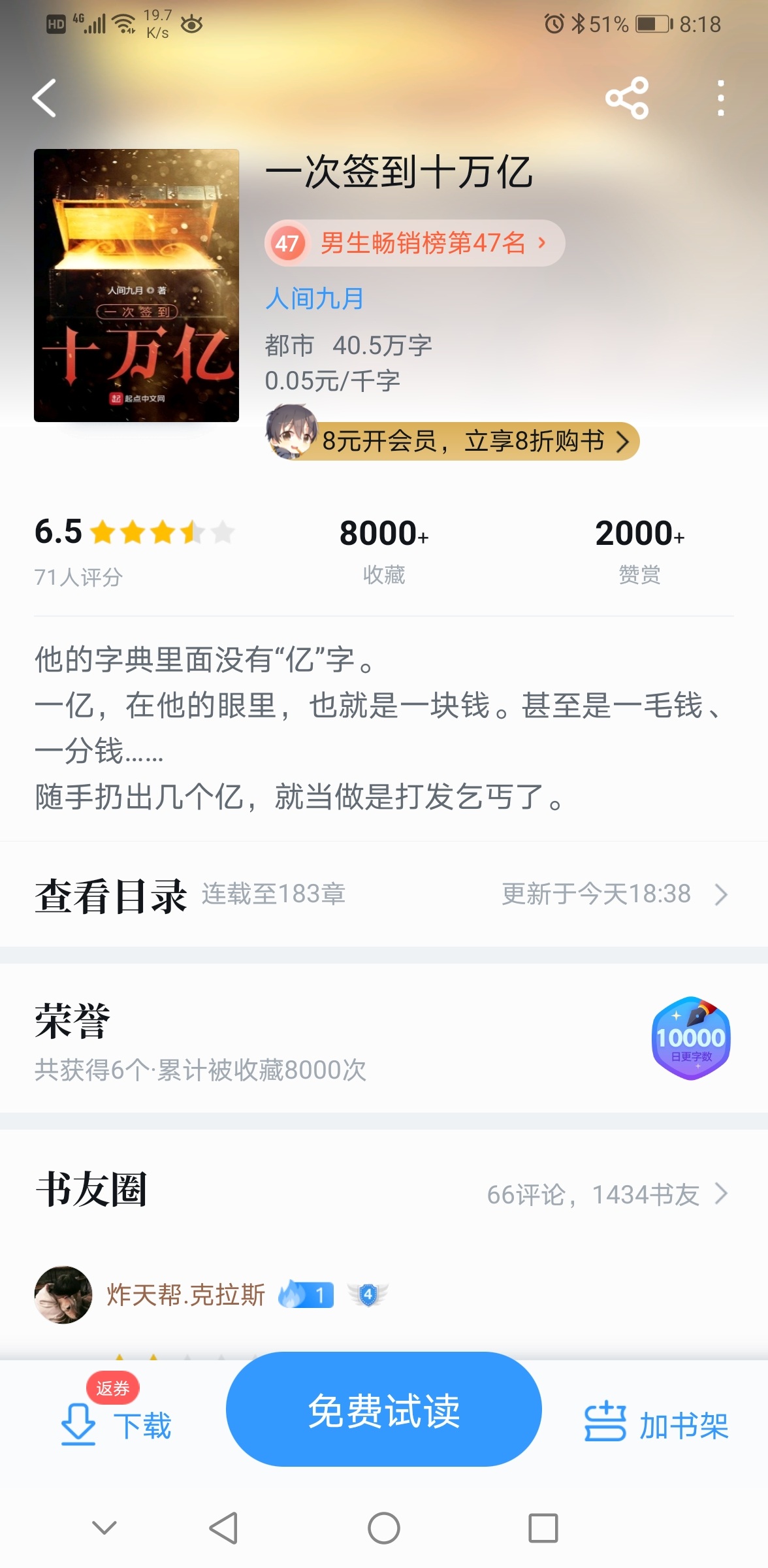Open author 人间九月's page
The width and height of the screenshot is (768, 1568).
(x=314, y=299)
